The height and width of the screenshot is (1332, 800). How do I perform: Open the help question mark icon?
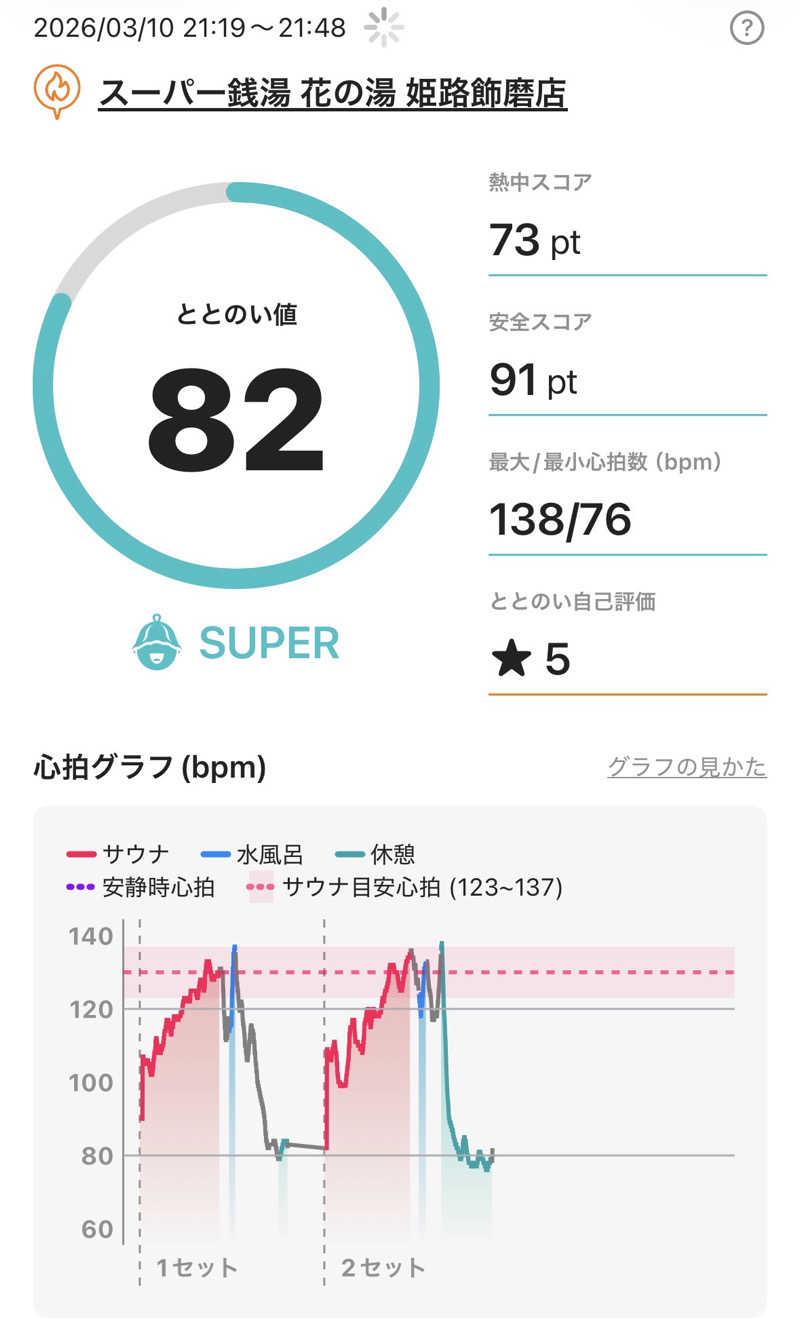click(746, 29)
